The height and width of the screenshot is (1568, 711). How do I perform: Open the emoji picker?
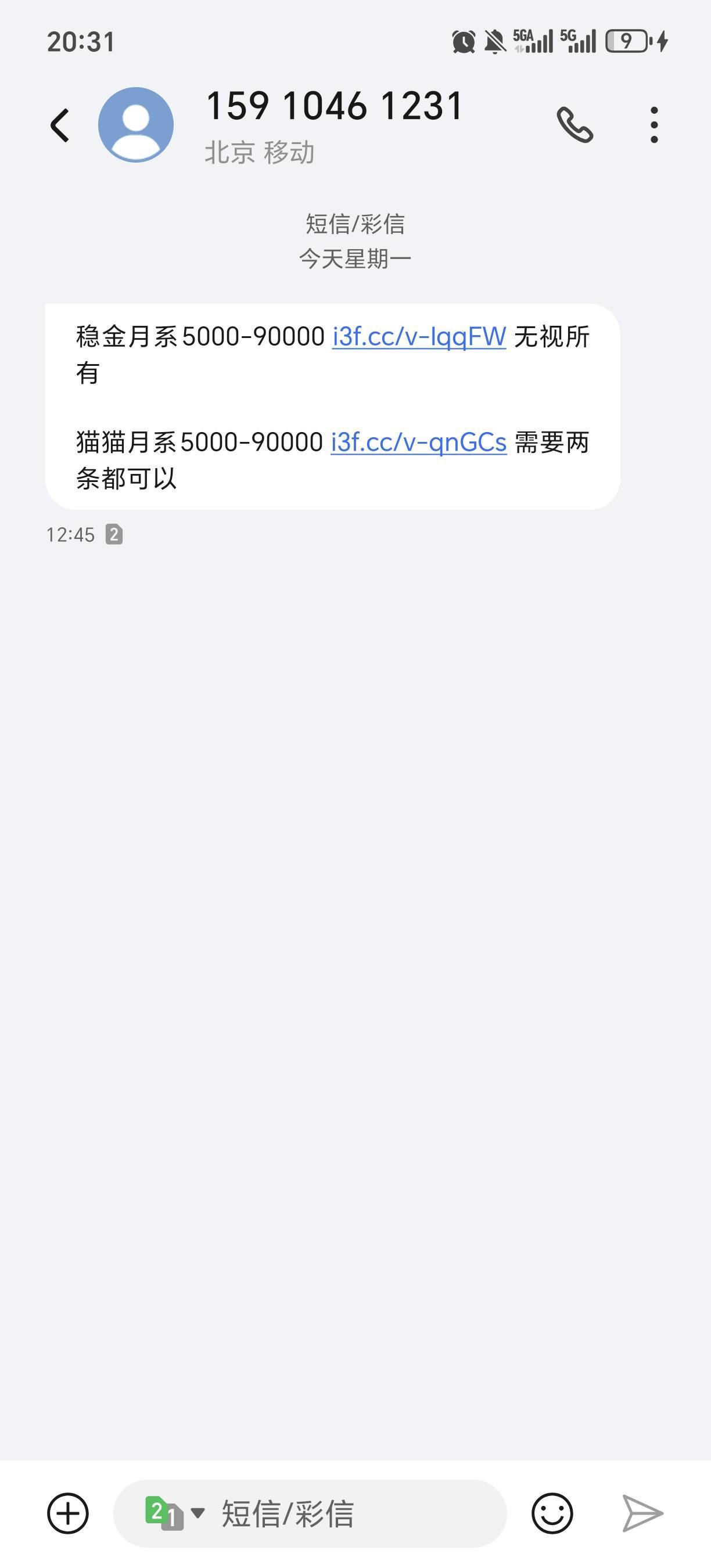[x=552, y=1513]
